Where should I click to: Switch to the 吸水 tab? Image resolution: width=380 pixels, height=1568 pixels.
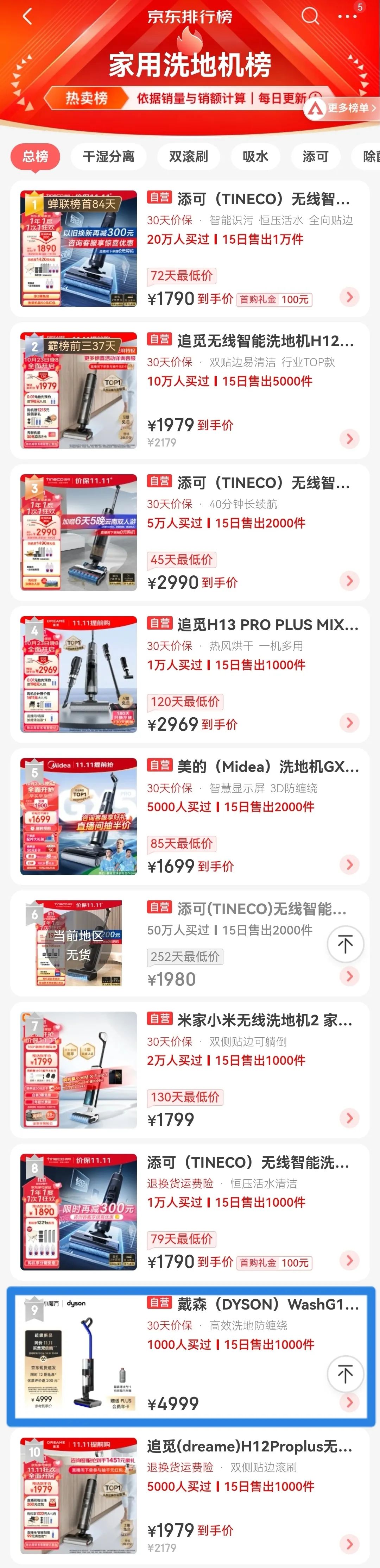(x=255, y=156)
